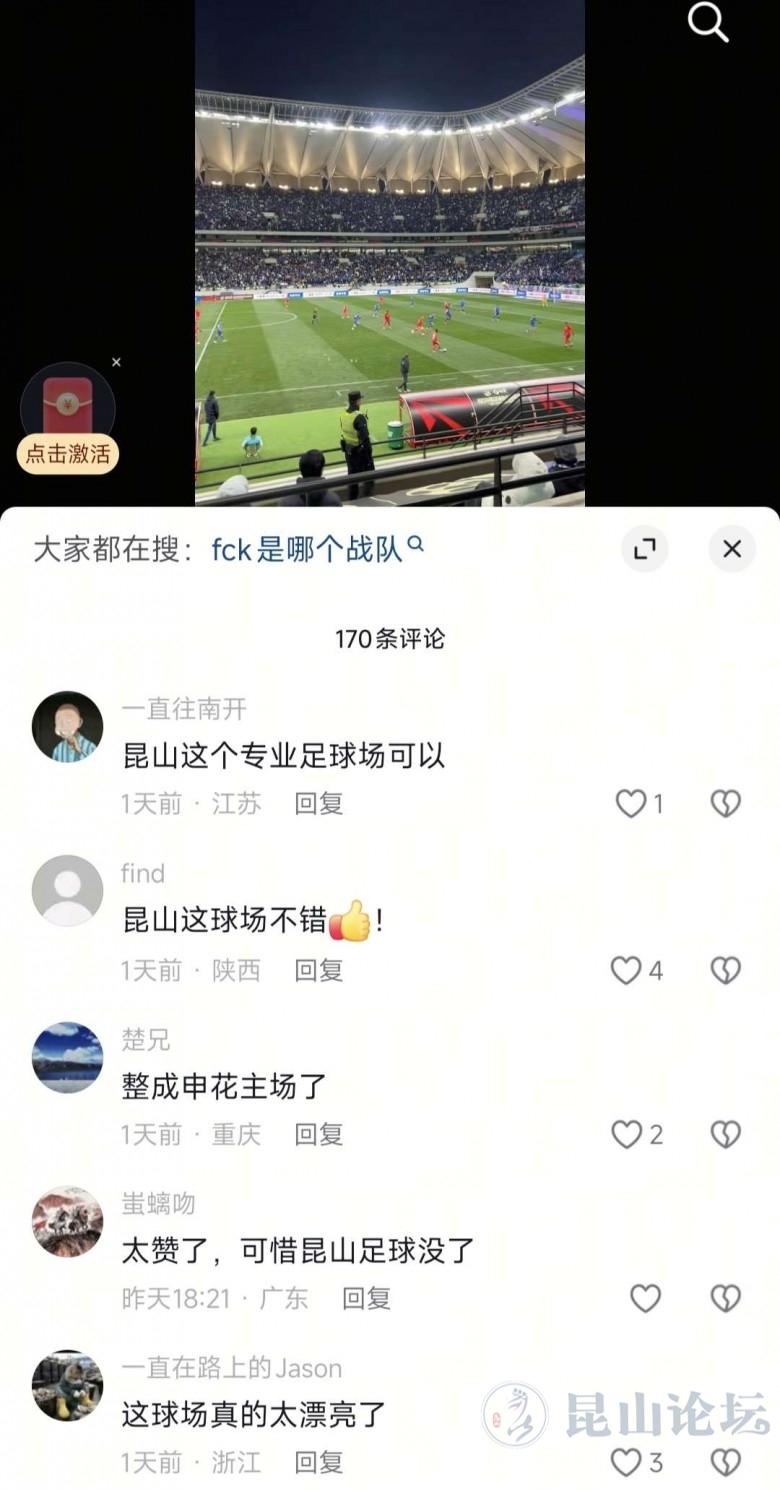780x1489 pixels.
Task: Dismiss the red envelope floating widget
Action: click(x=116, y=362)
